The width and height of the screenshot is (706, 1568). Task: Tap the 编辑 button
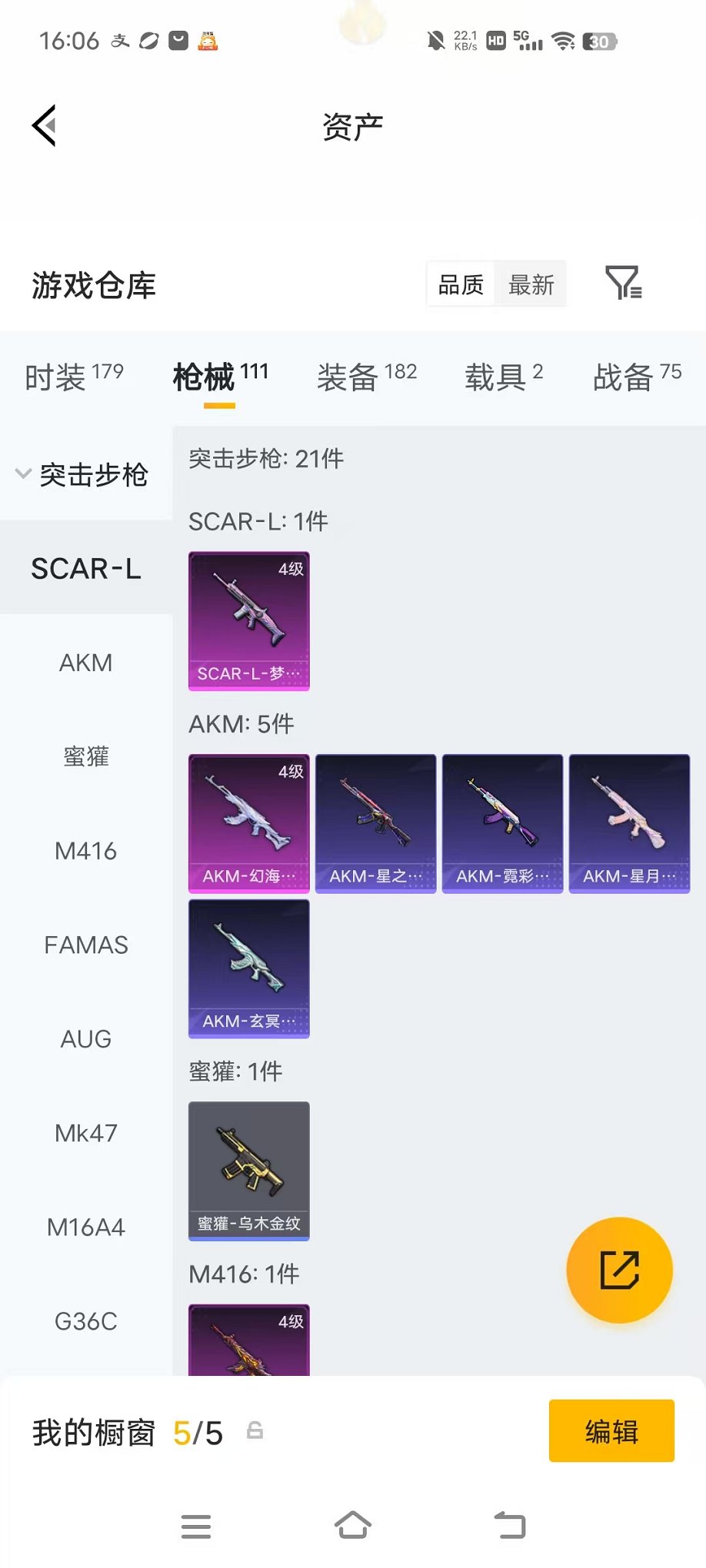[x=611, y=1430]
